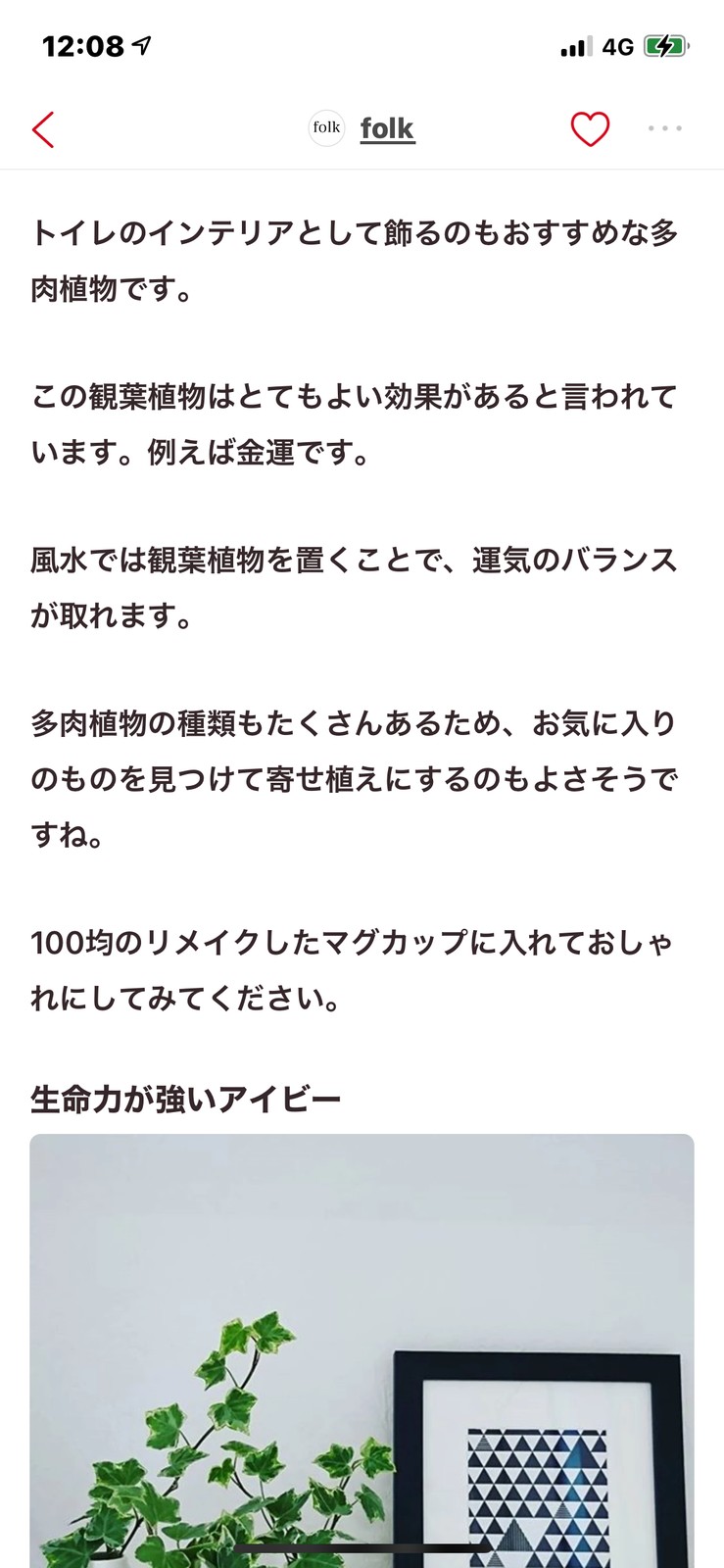
Task: Select the paragraph mentioning 金運
Action: pos(353,421)
